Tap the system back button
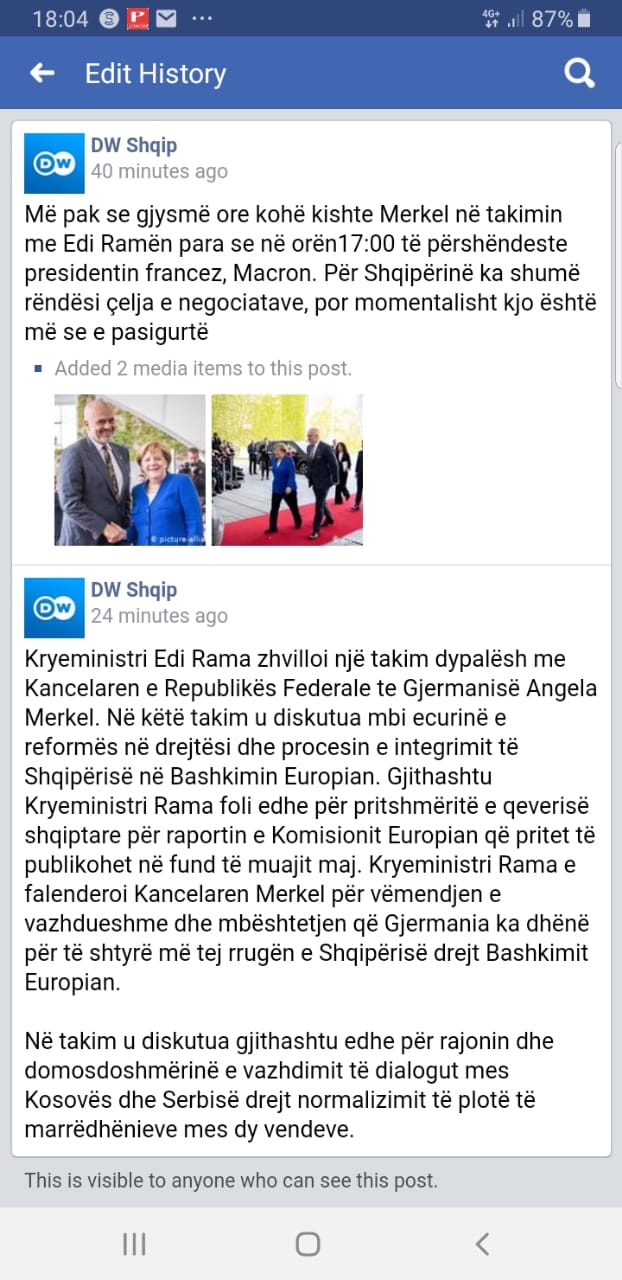 point(483,1243)
